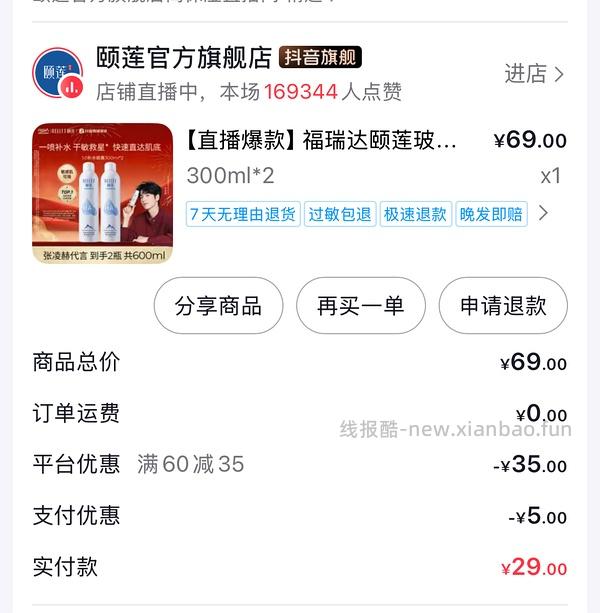Tap 申请退款 to request a refund
Viewport: 600px width, 613px height.
pyautogui.click(x=503, y=306)
